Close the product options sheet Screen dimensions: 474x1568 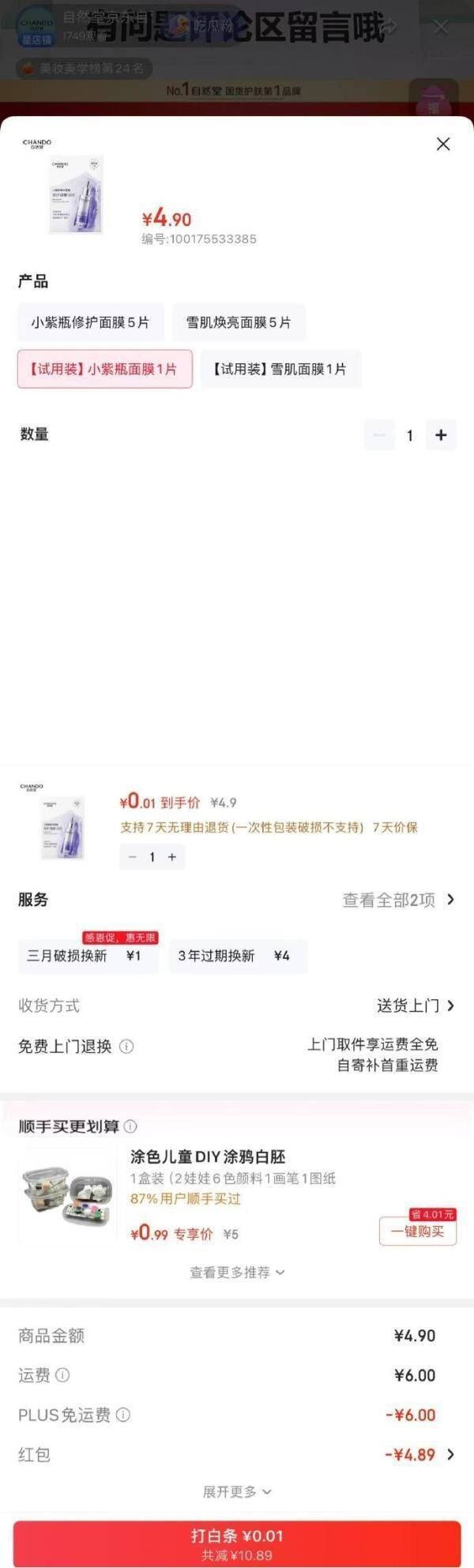pyautogui.click(x=443, y=144)
